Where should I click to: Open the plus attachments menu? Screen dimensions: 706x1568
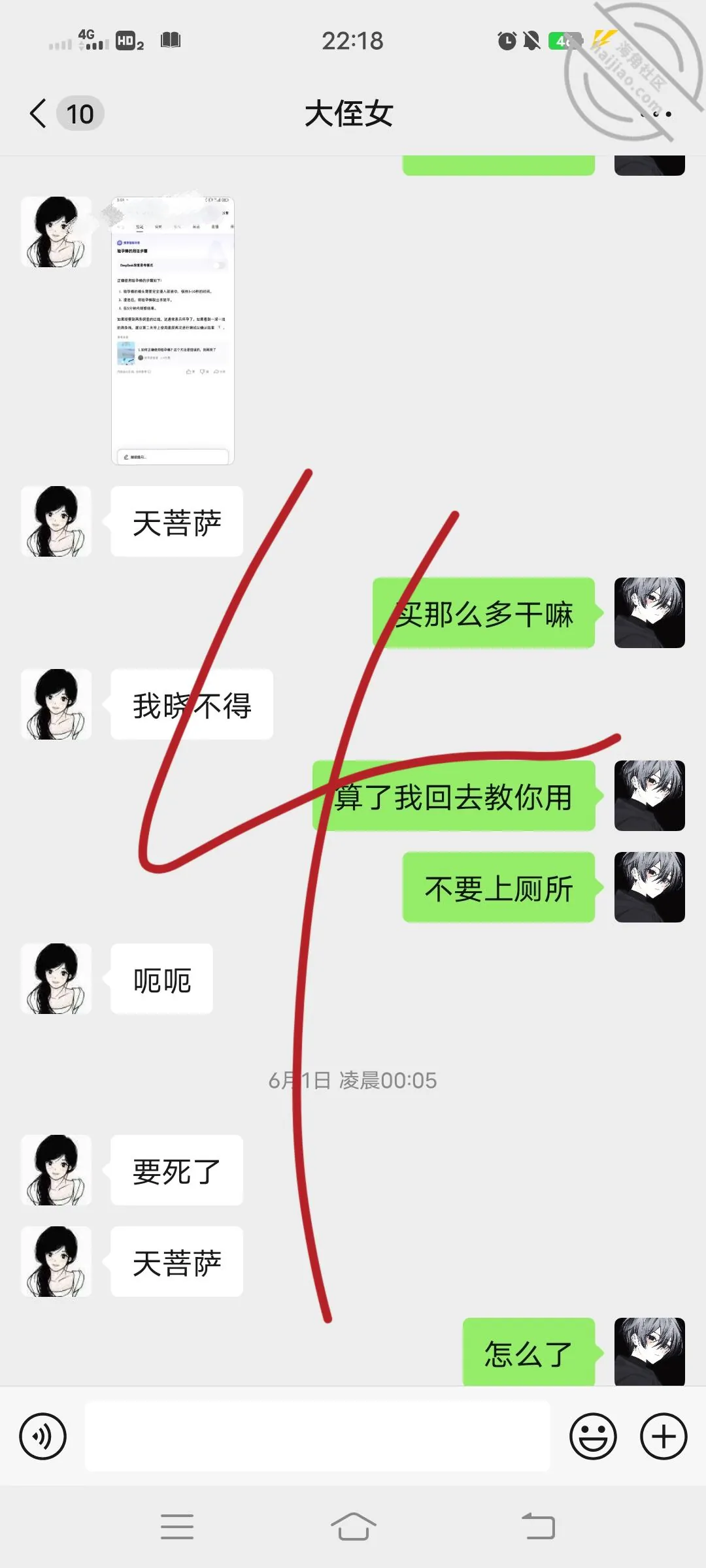pos(664,1436)
